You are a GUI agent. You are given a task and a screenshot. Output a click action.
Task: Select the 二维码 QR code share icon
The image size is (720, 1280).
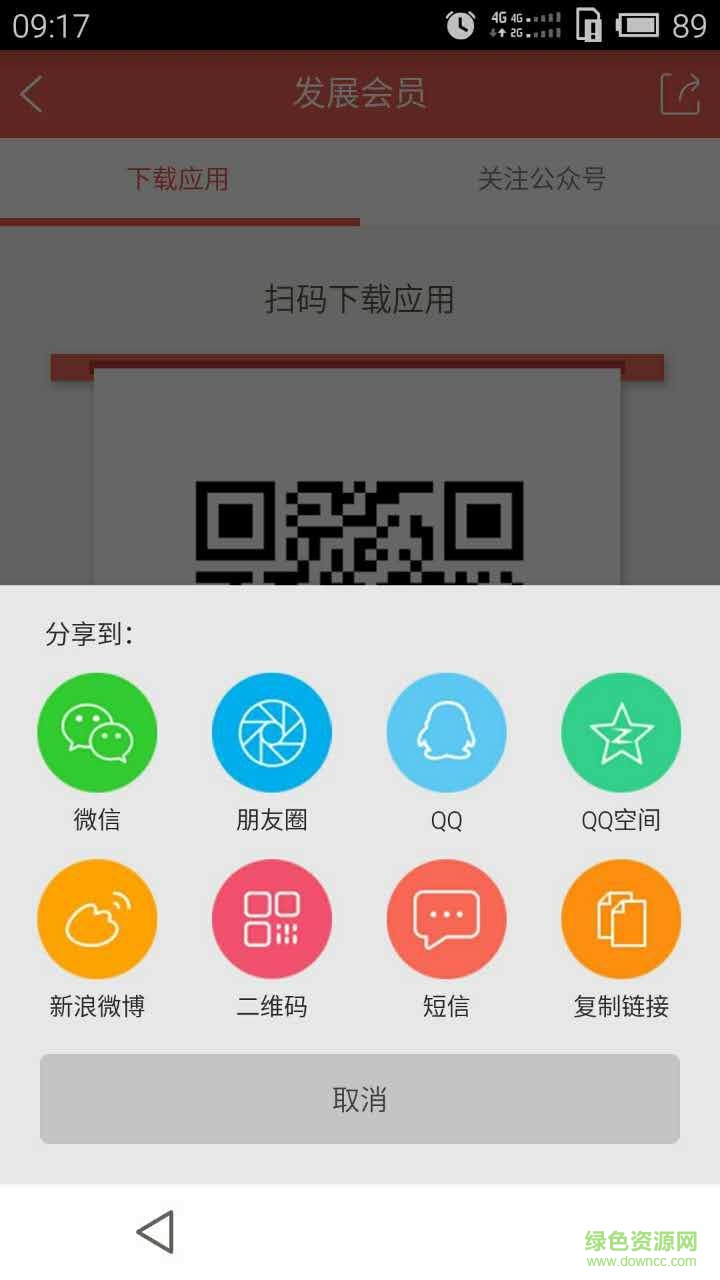(272, 918)
